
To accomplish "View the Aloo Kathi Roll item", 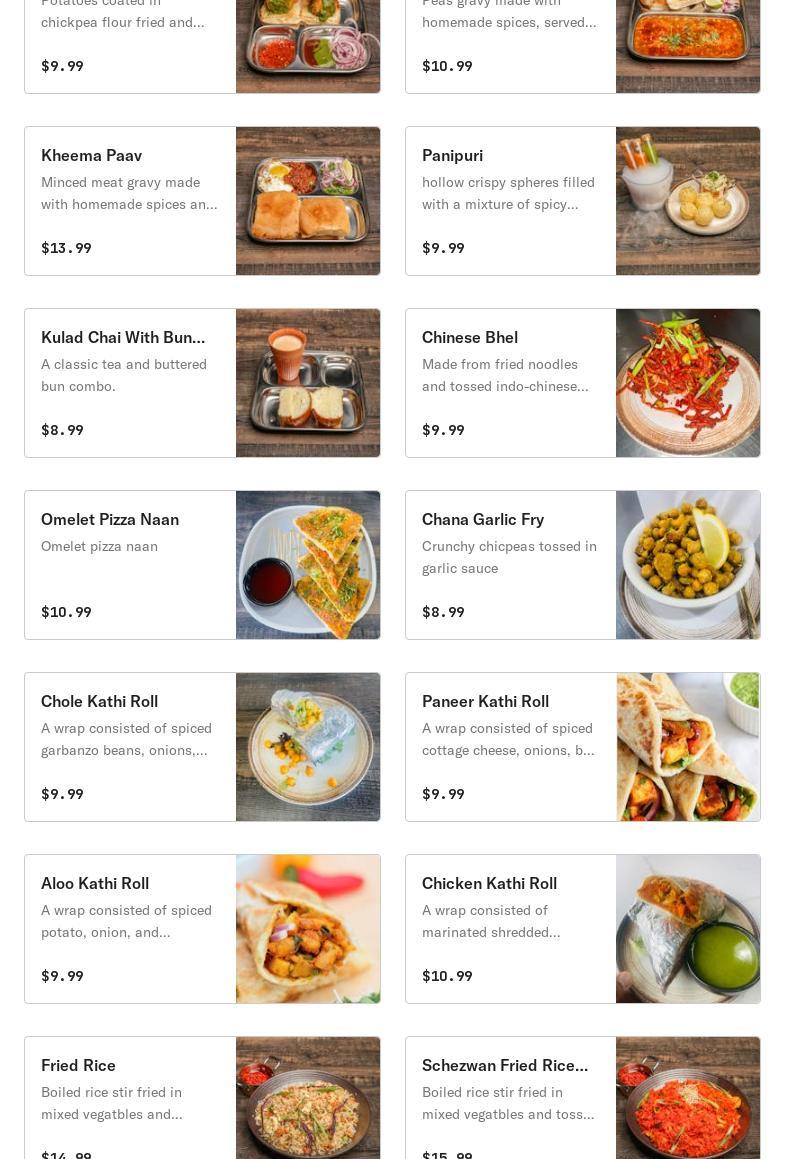I will [202, 929].
